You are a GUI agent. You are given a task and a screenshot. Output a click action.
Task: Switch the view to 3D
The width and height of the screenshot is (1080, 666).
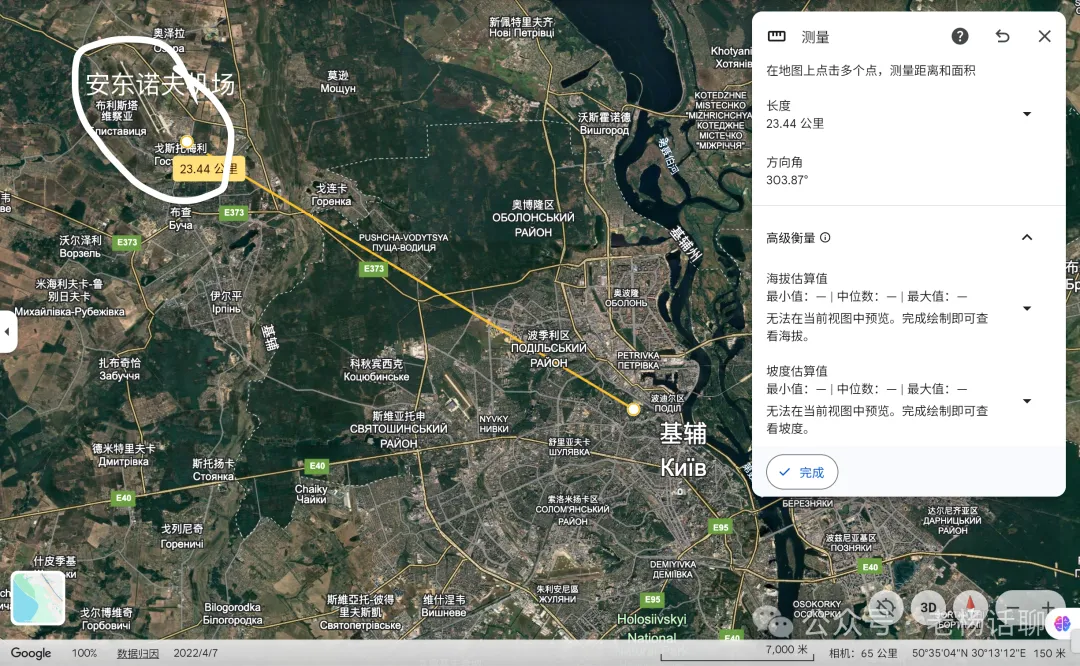click(928, 607)
